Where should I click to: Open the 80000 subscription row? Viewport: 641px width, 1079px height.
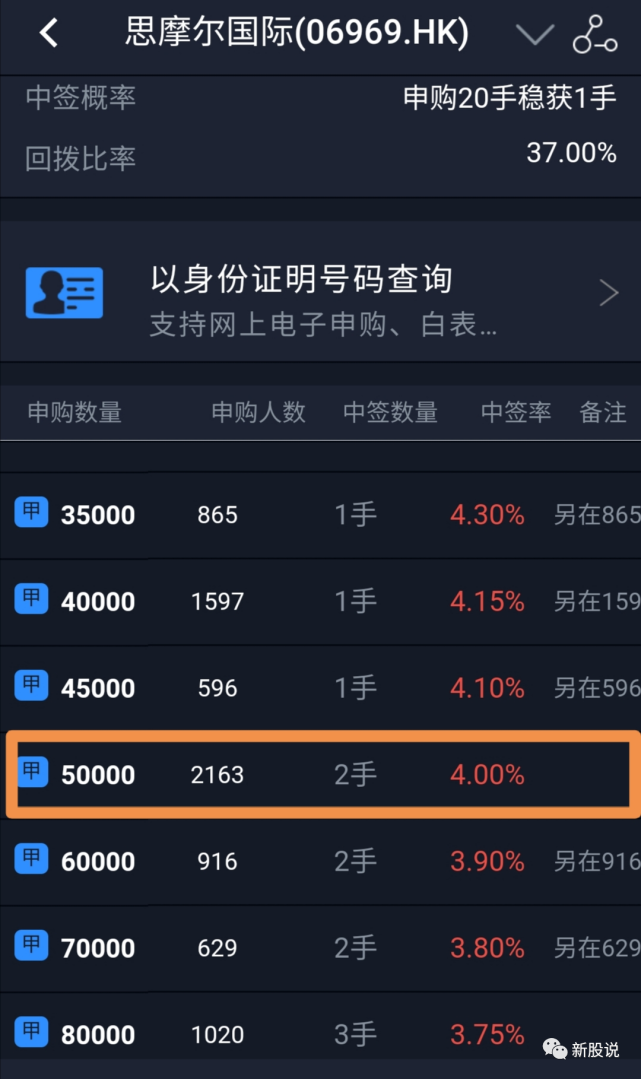[320, 1034]
